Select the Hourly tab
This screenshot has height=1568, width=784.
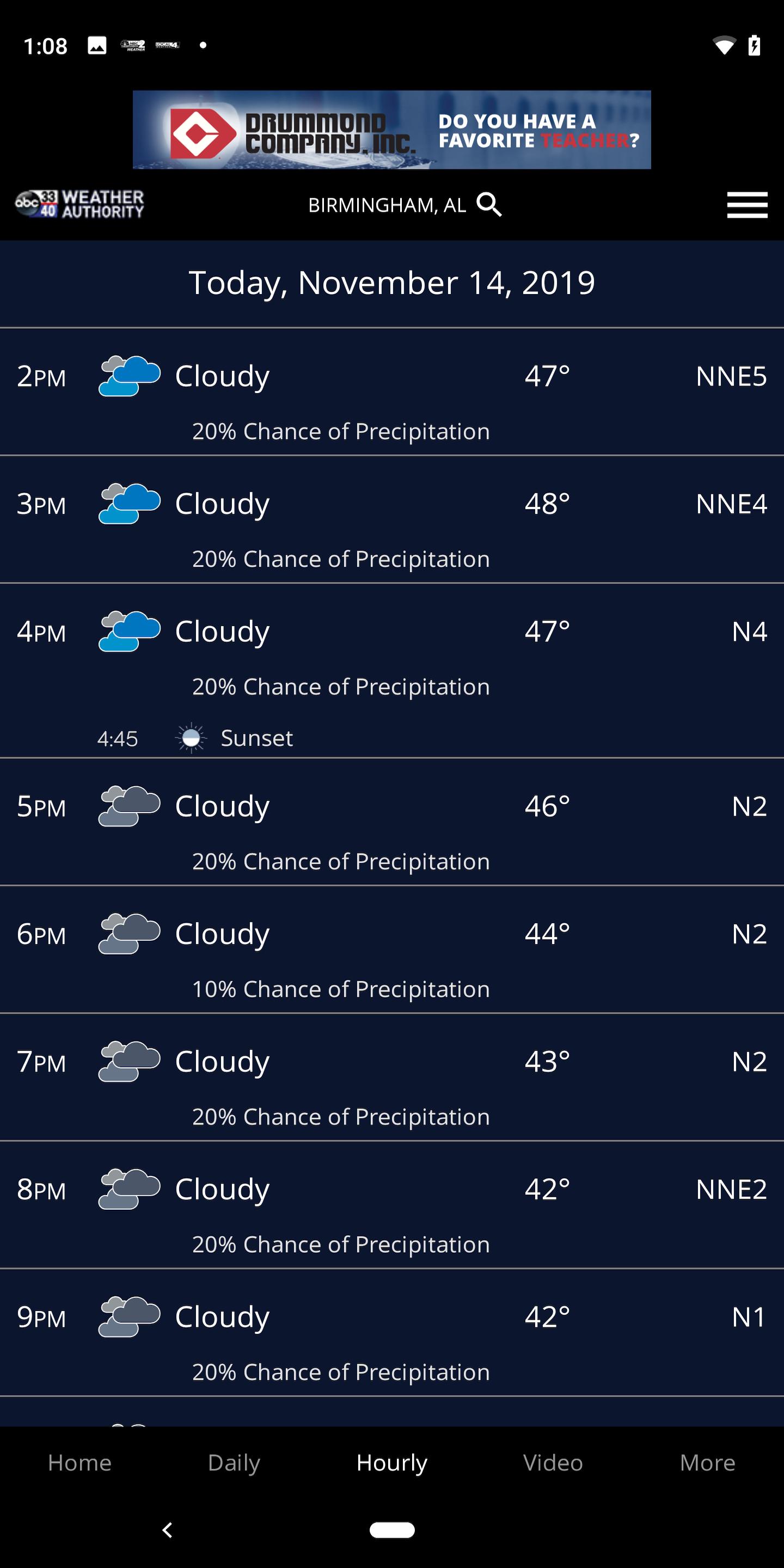click(x=392, y=1463)
